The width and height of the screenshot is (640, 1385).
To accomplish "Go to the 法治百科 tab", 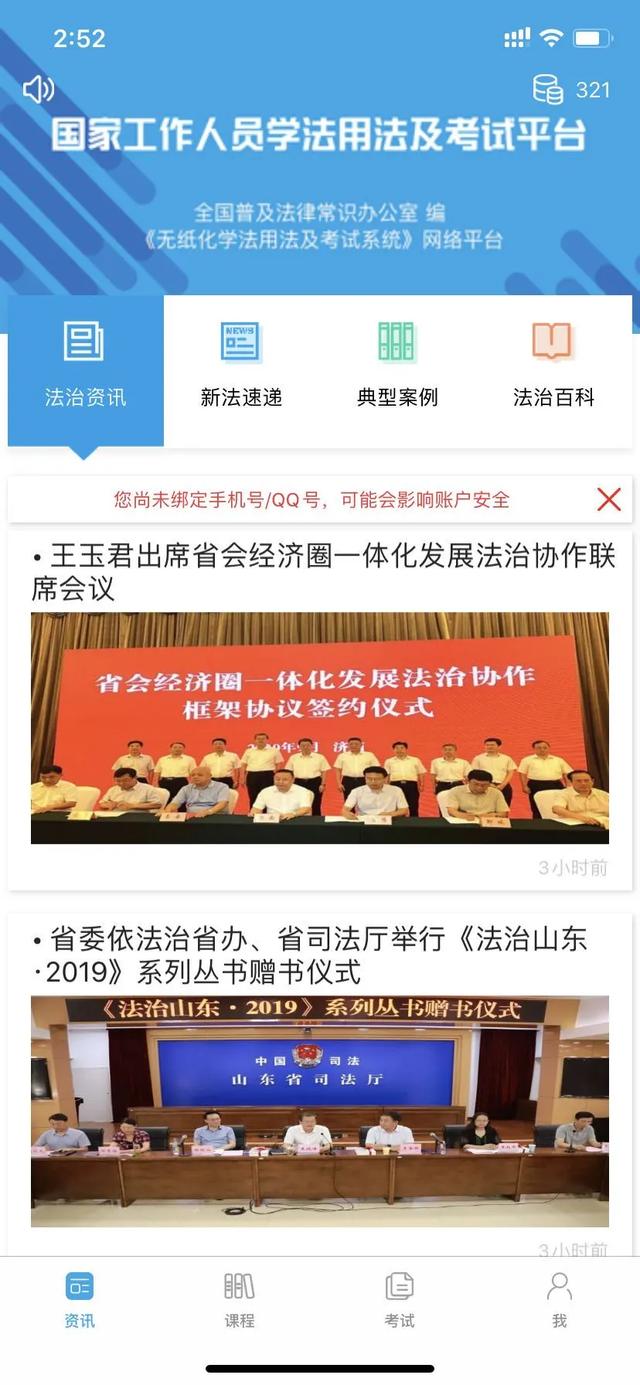I will [553, 369].
